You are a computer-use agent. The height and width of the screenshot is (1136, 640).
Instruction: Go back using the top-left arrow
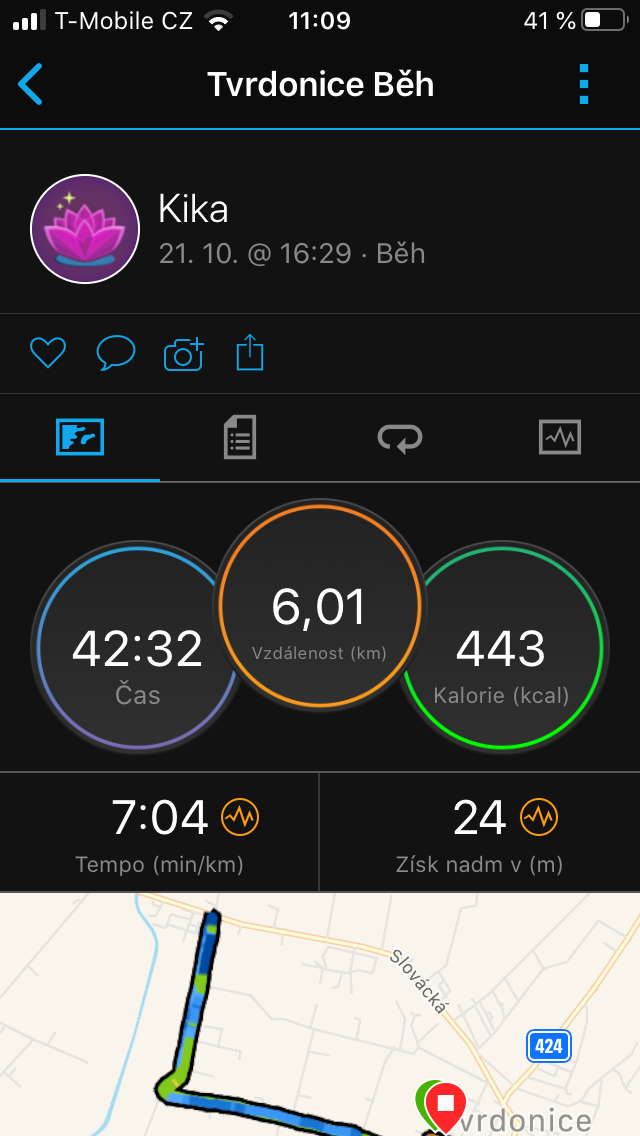[30, 85]
